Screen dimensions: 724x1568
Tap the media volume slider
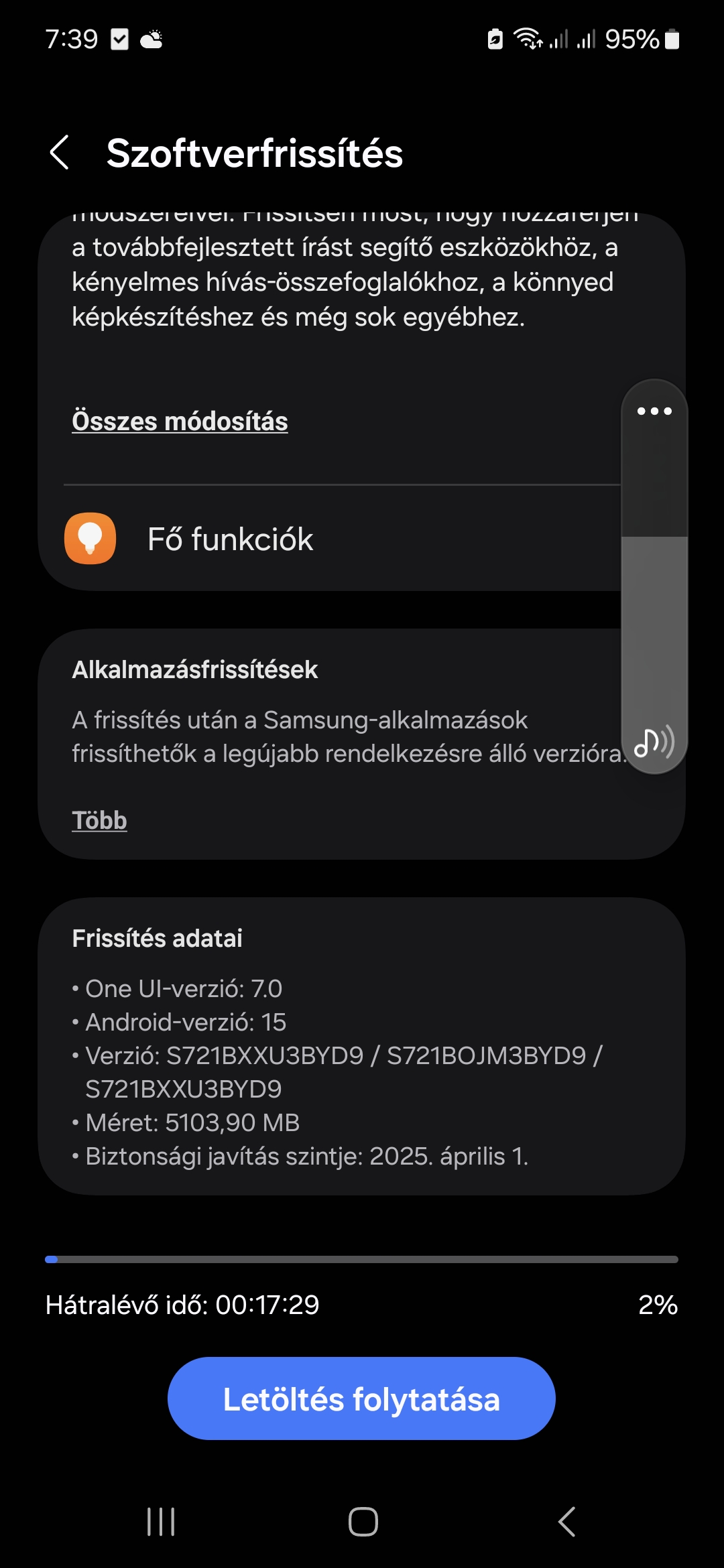tap(654, 576)
